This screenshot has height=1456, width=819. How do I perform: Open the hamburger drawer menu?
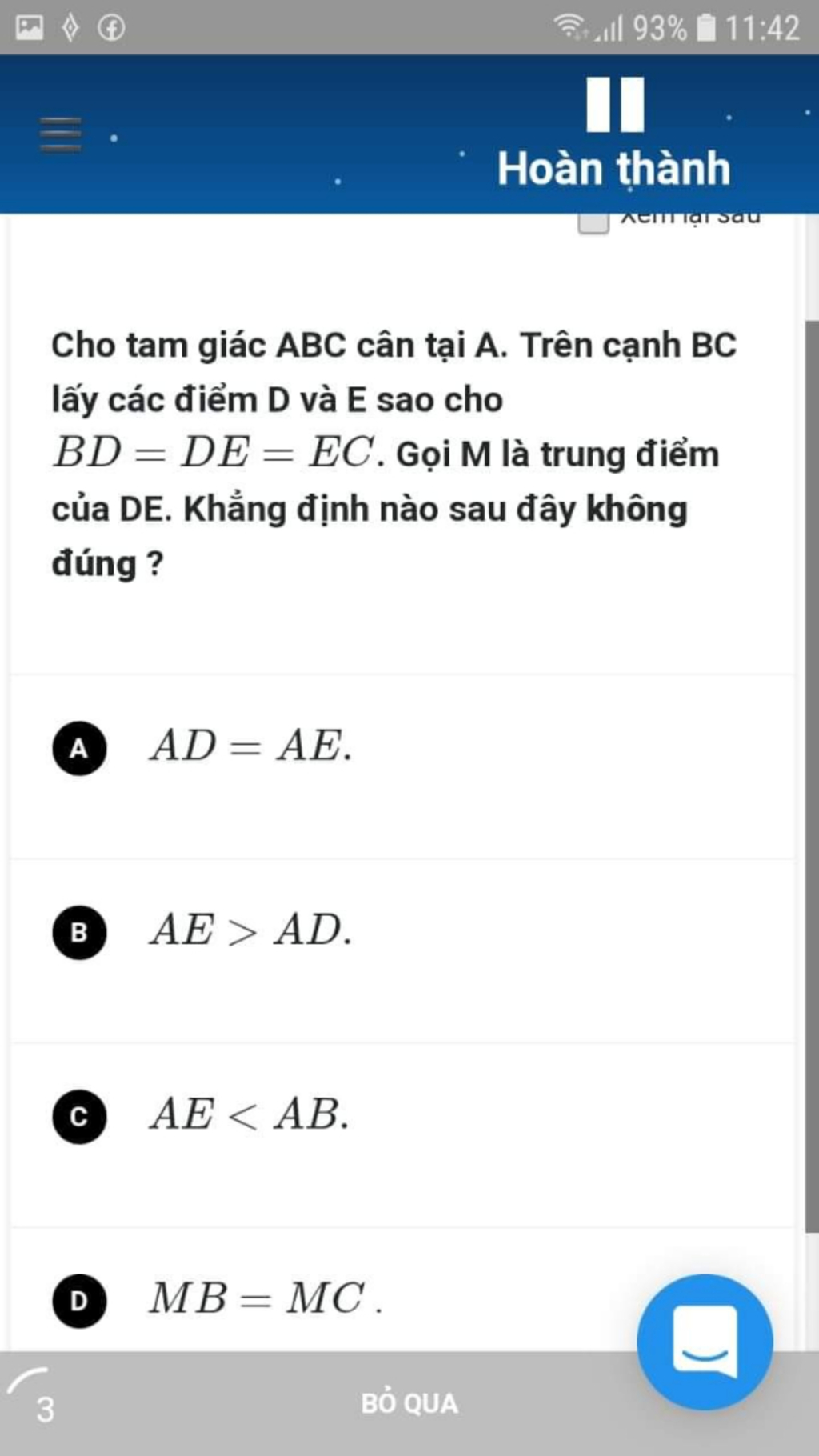pos(61,134)
